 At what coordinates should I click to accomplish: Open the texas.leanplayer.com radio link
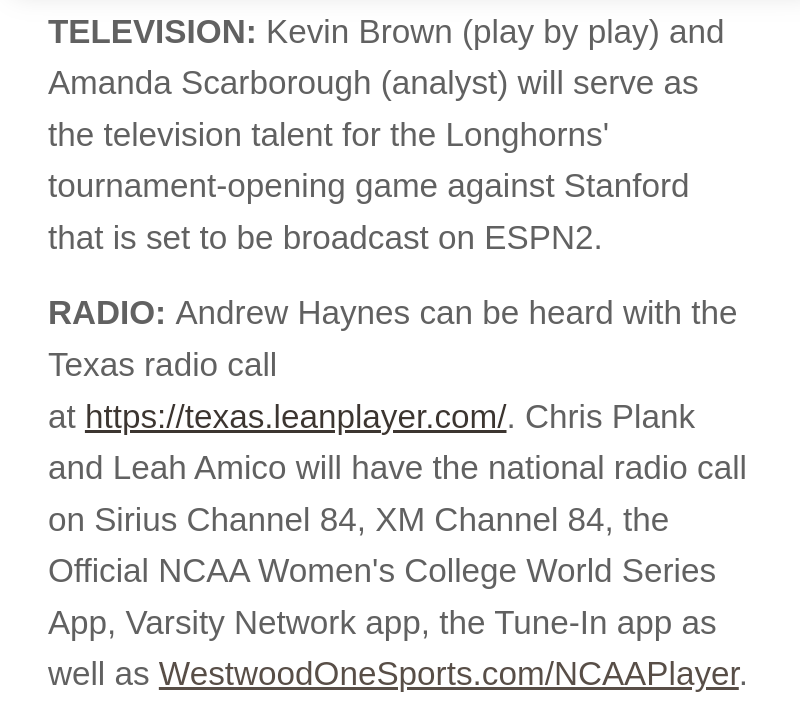pos(295,416)
